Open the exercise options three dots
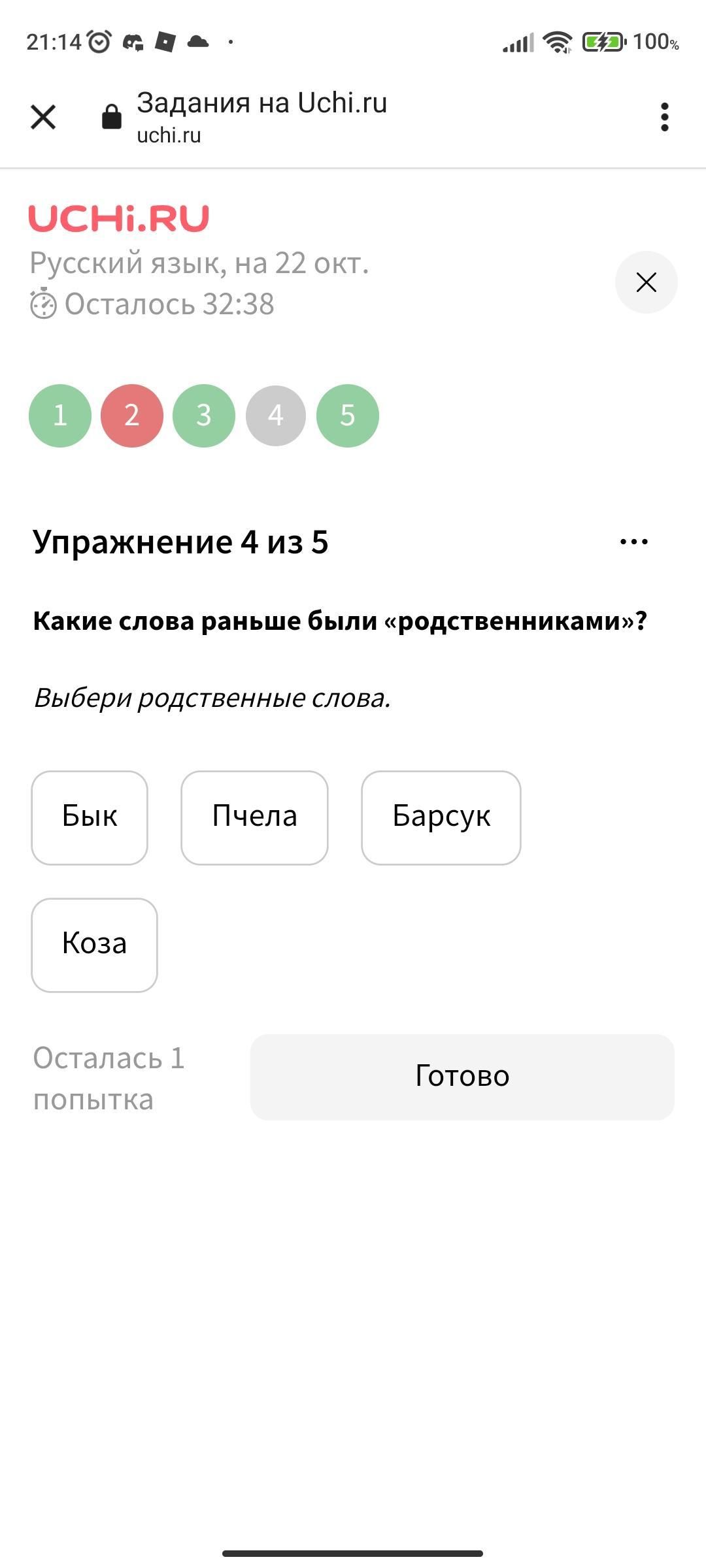Screen dimensions: 706x1568 pos(633,542)
